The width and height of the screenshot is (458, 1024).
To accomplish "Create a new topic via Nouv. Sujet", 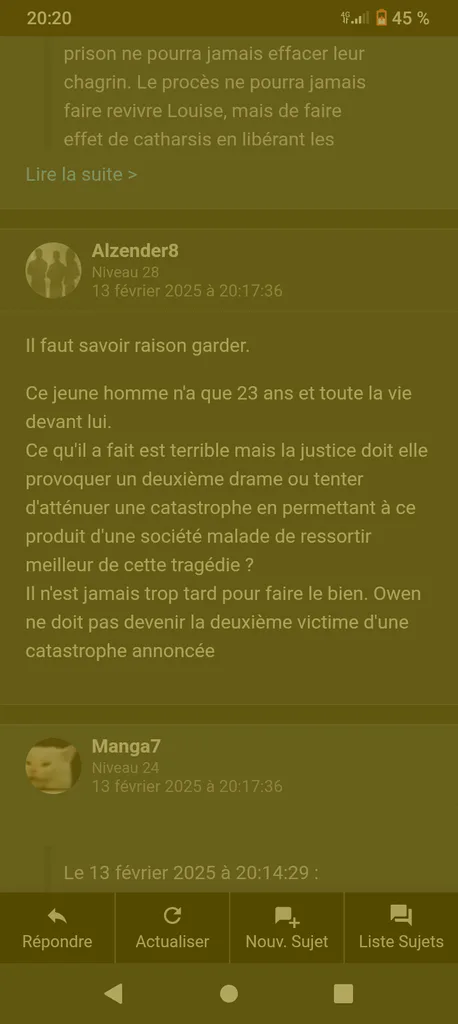I will click(x=287, y=928).
